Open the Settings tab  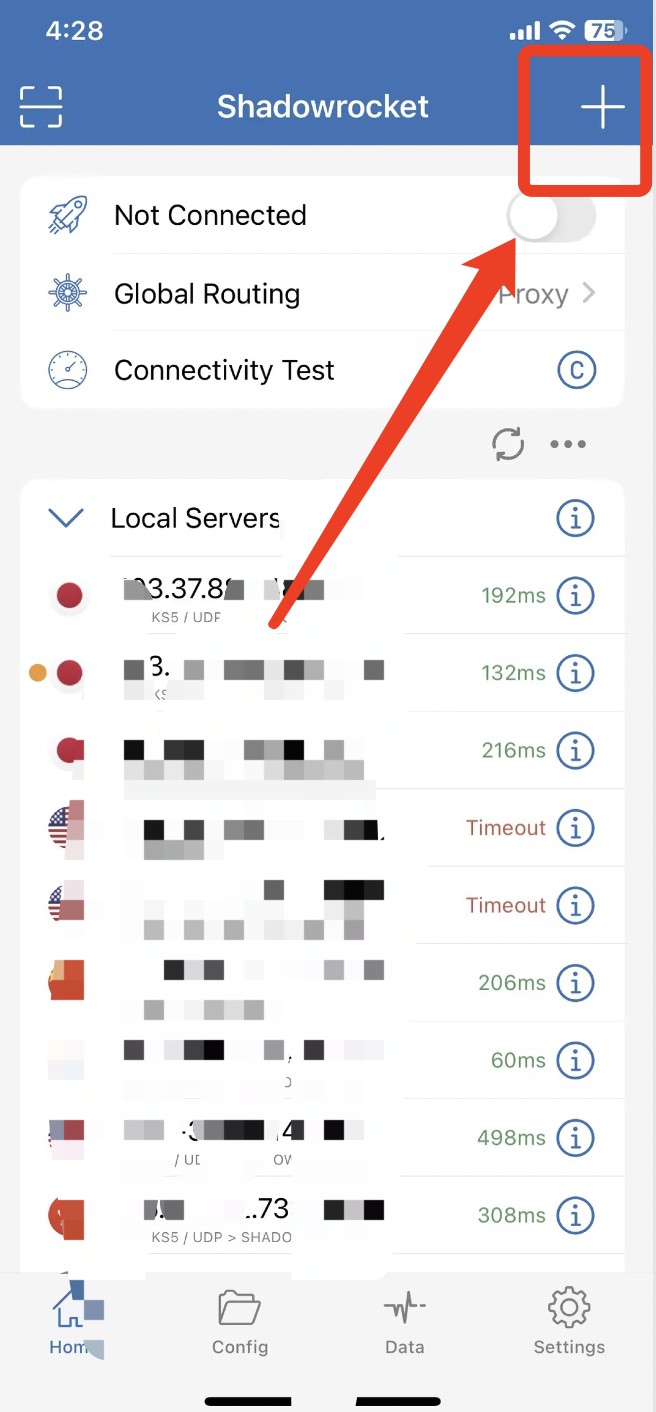pos(569,1322)
